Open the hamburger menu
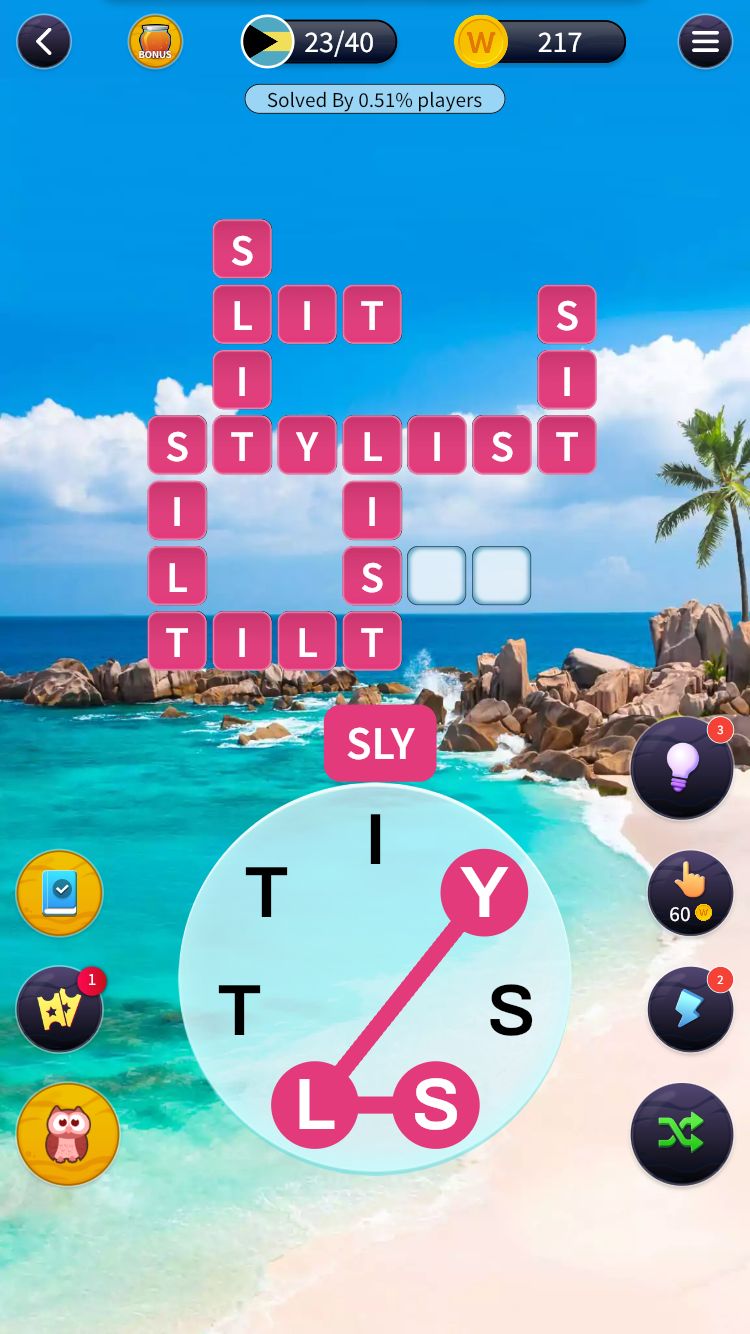This screenshot has height=1334, width=750. tap(705, 42)
